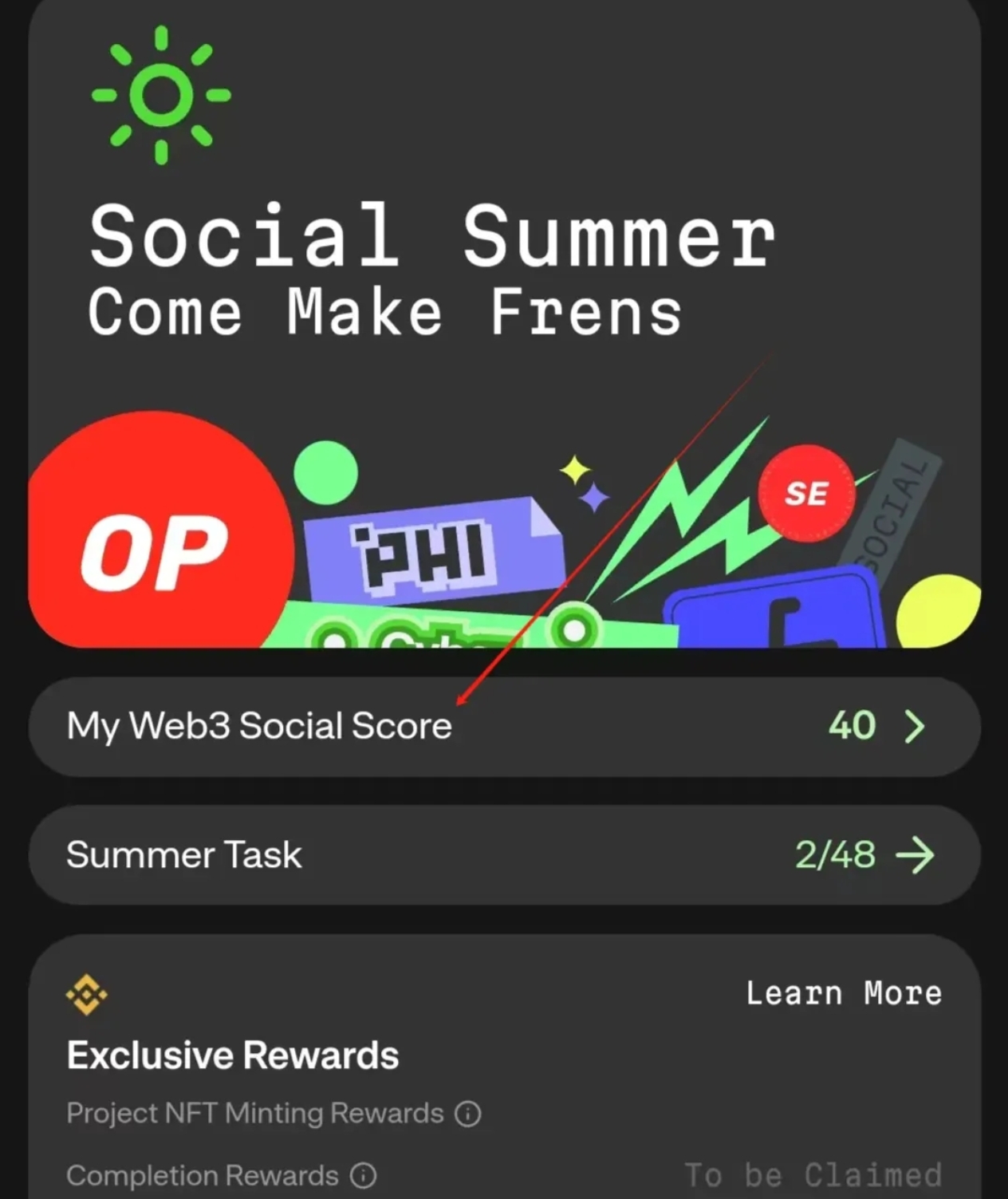This screenshot has height=1199, width=1008.
Task: Tap Learn More in Exclusive Rewards
Action: pyautogui.click(x=844, y=993)
